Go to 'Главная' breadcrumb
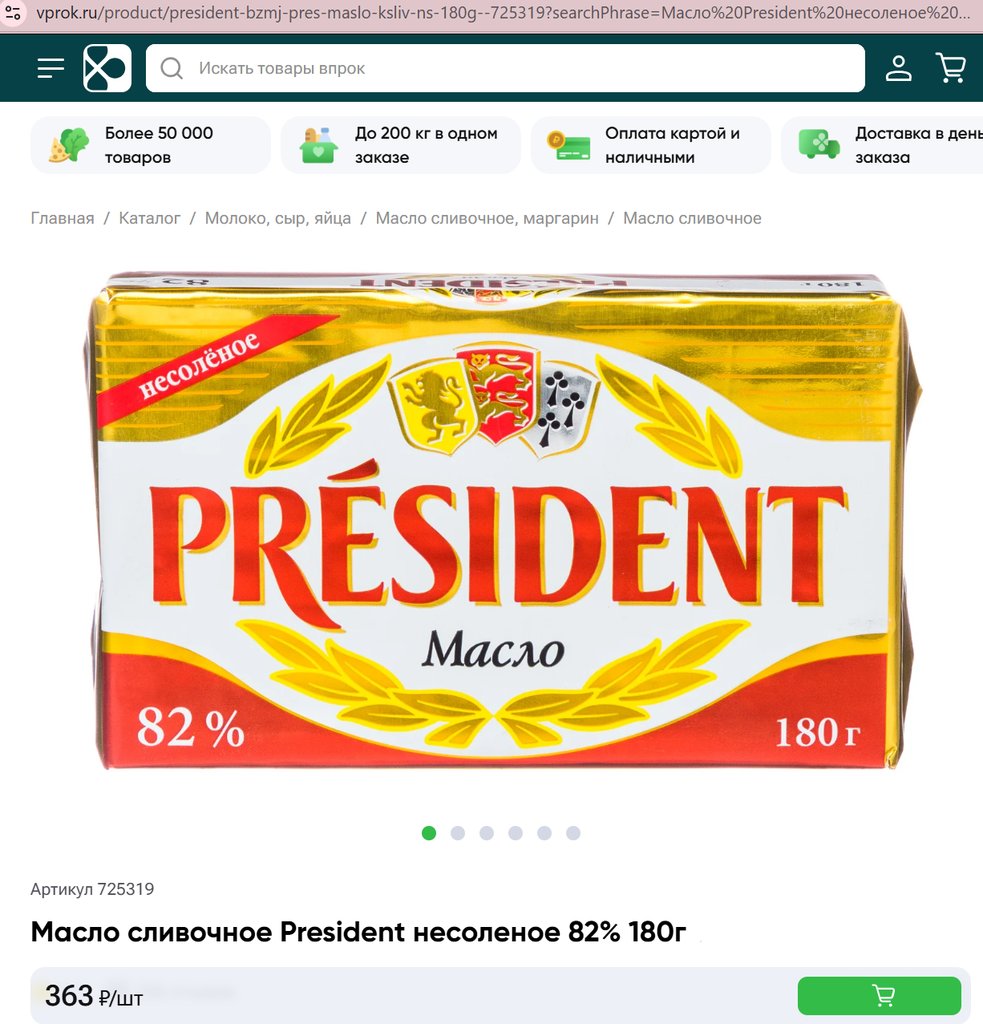This screenshot has width=983, height=1024. 62,218
